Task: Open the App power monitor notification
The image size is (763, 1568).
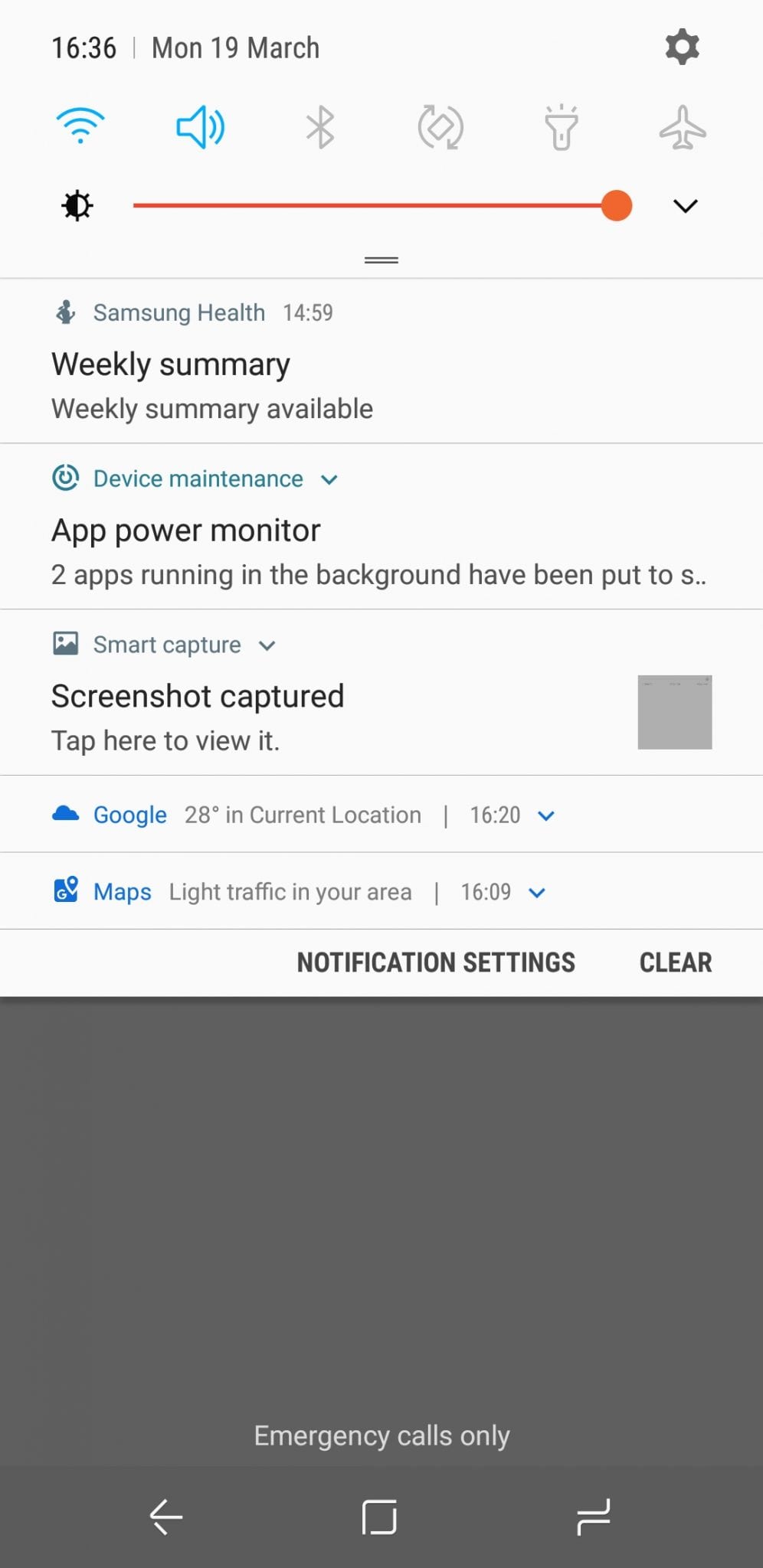Action: click(x=381, y=527)
